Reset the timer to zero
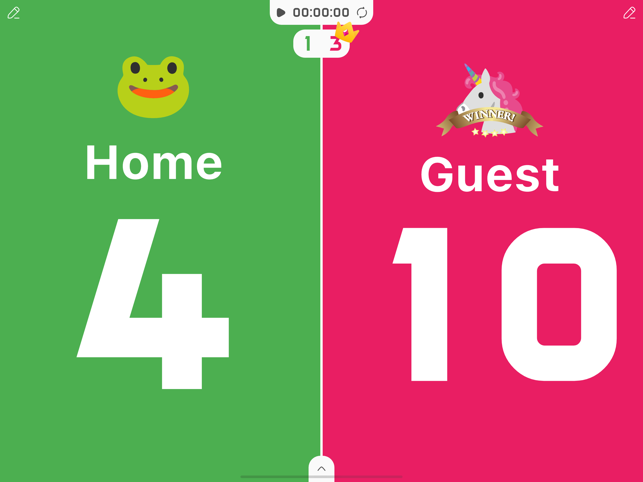Viewport: 643px width, 482px height. [362, 13]
